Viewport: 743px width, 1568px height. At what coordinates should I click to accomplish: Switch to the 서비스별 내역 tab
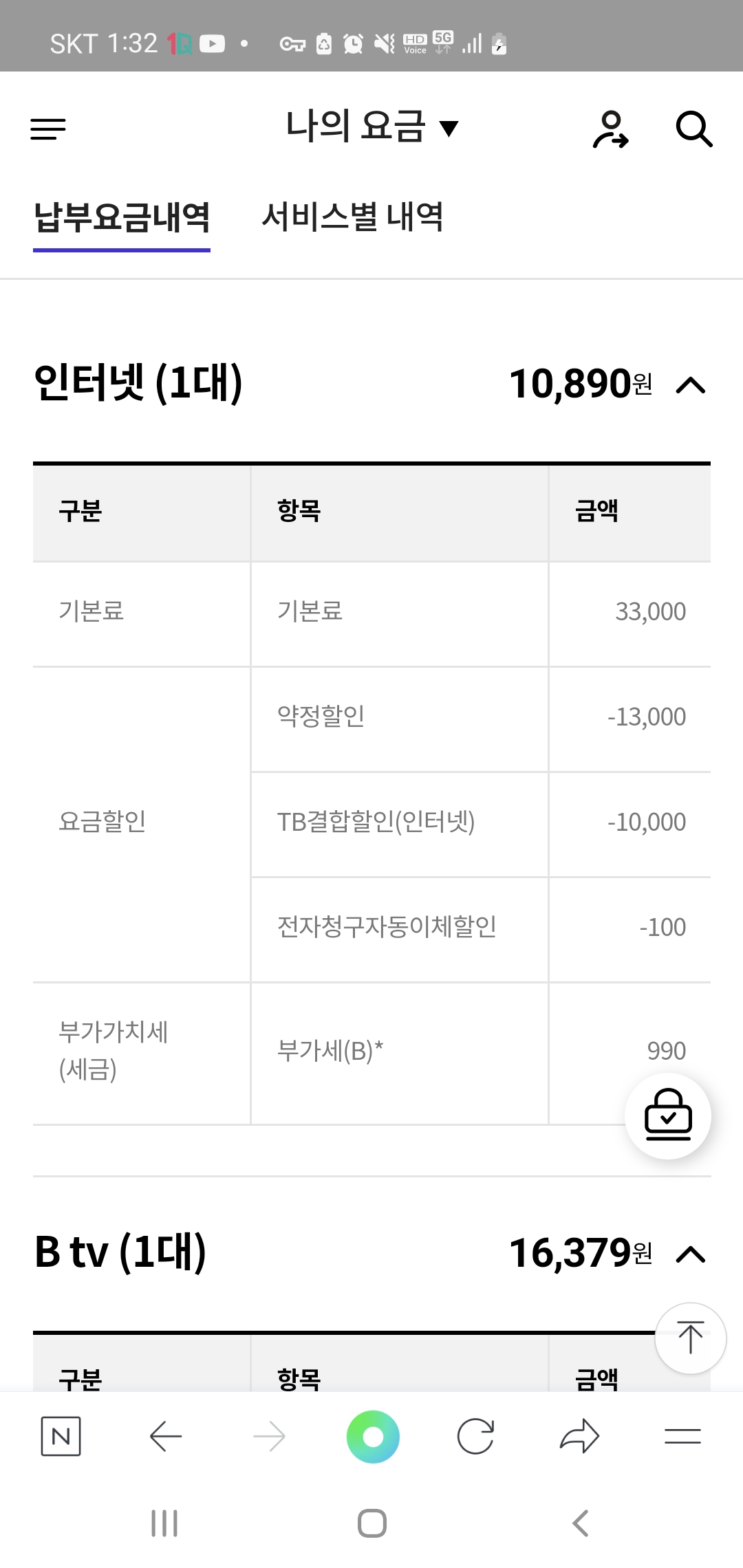[352, 218]
